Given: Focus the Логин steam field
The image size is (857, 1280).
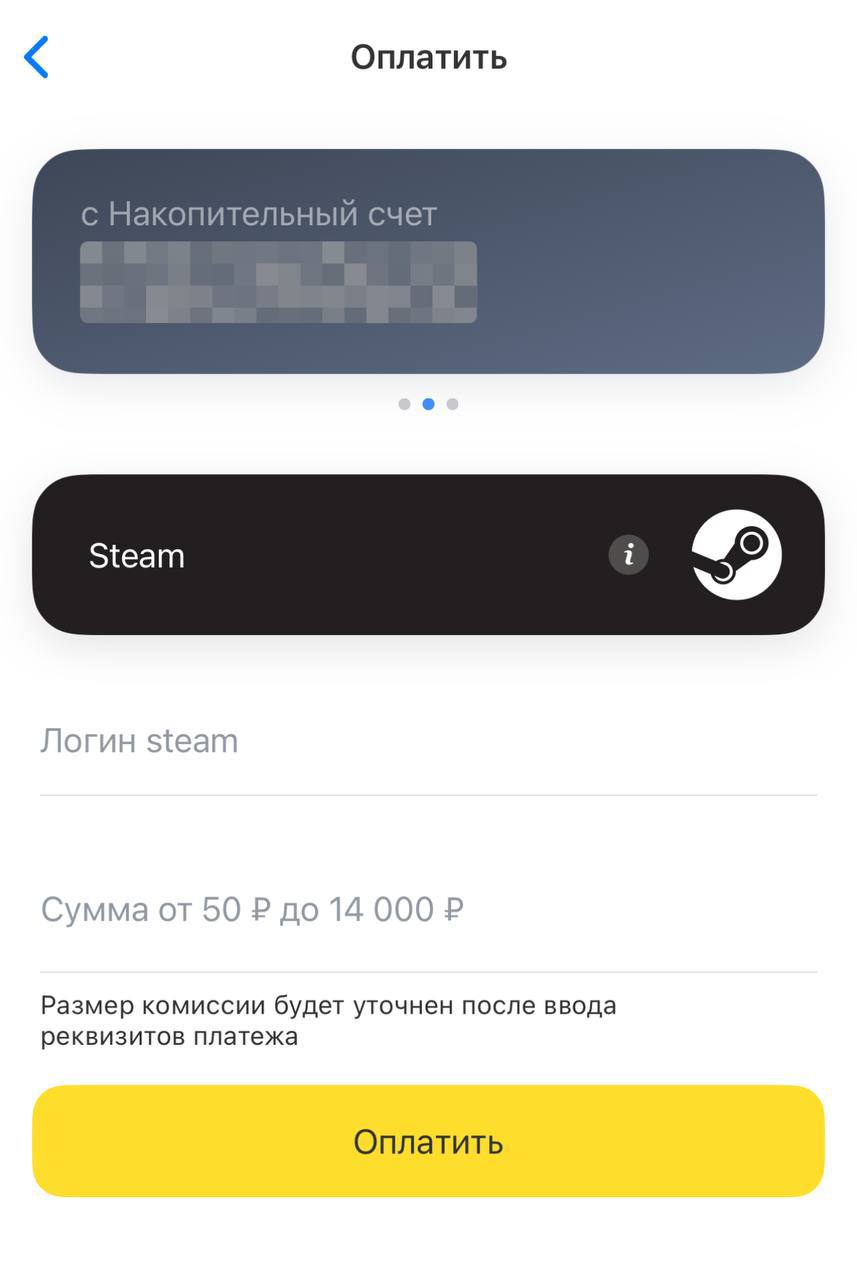Looking at the screenshot, I should point(428,742).
